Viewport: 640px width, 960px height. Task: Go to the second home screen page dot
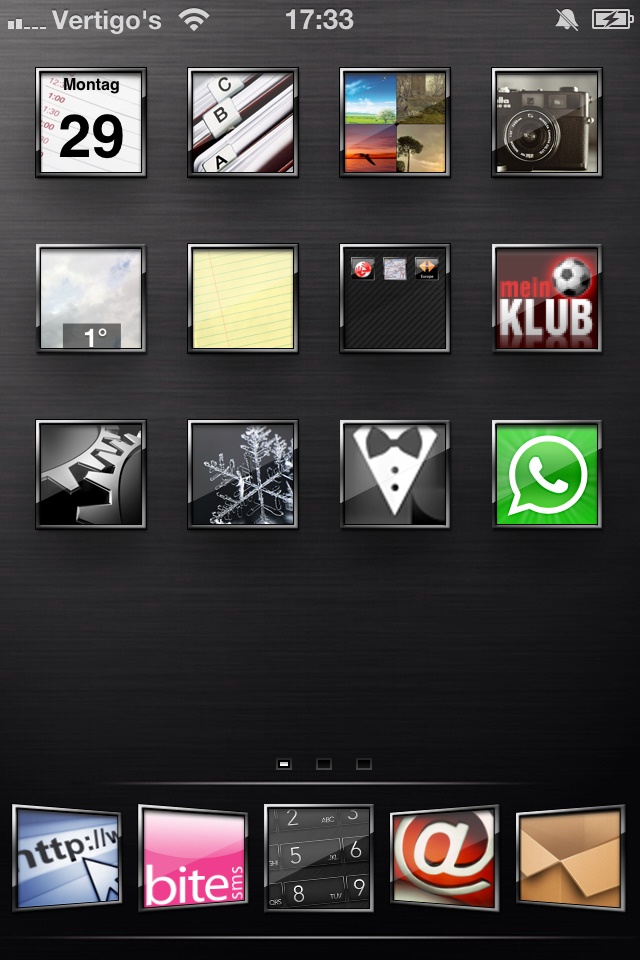pyautogui.click(x=324, y=764)
